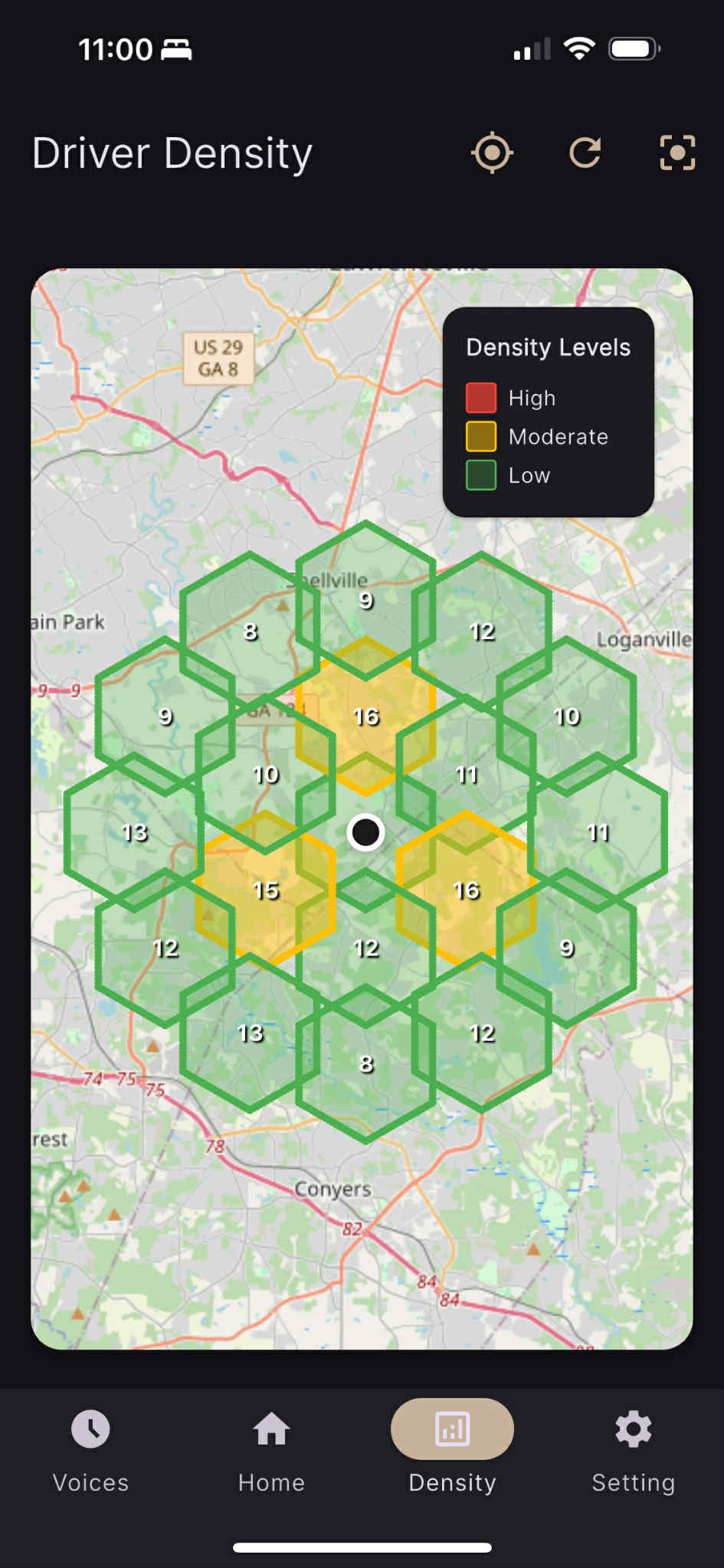Center map on my current location
Screen dimensions: 724x1568
pyautogui.click(x=492, y=153)
